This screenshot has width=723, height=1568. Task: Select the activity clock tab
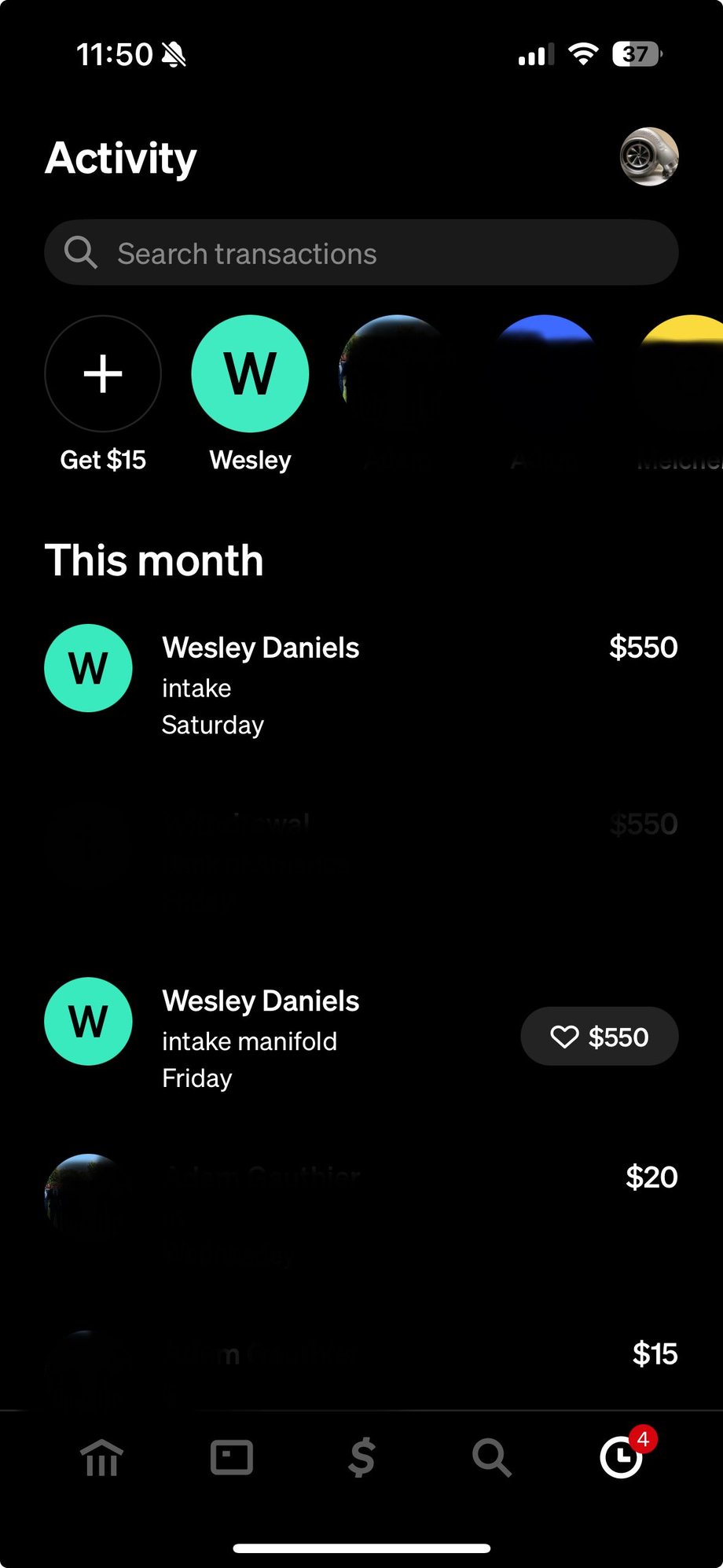tap(622, 1459)
